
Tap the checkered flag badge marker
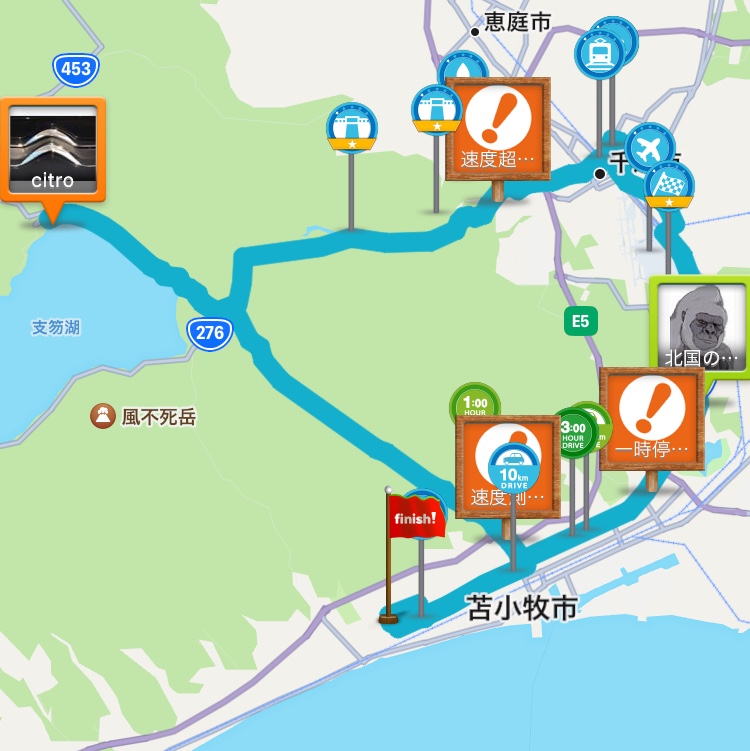669,184
